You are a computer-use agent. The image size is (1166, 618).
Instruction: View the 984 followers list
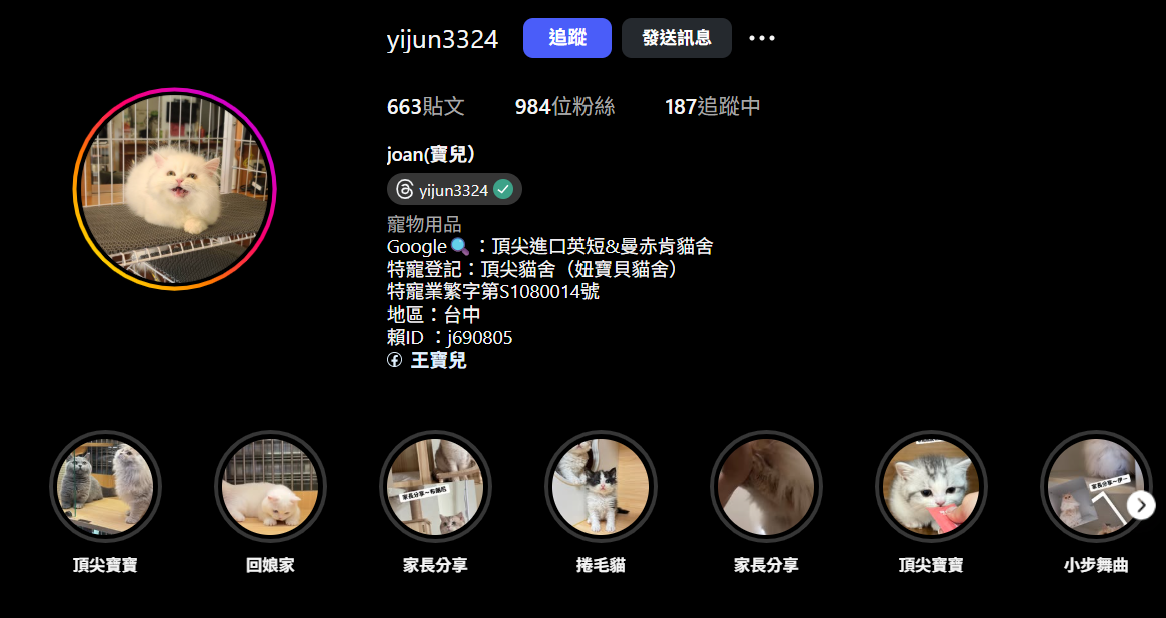click(x=565, y=107)
